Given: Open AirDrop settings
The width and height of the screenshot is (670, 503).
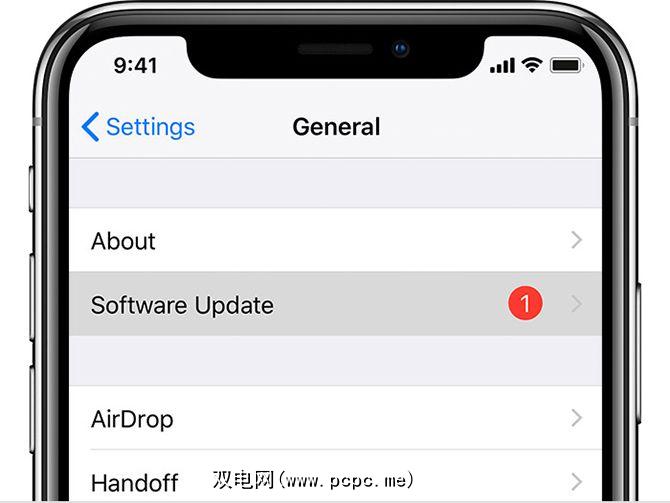Looking at the screenshot, I should click(x=335, y=418).
